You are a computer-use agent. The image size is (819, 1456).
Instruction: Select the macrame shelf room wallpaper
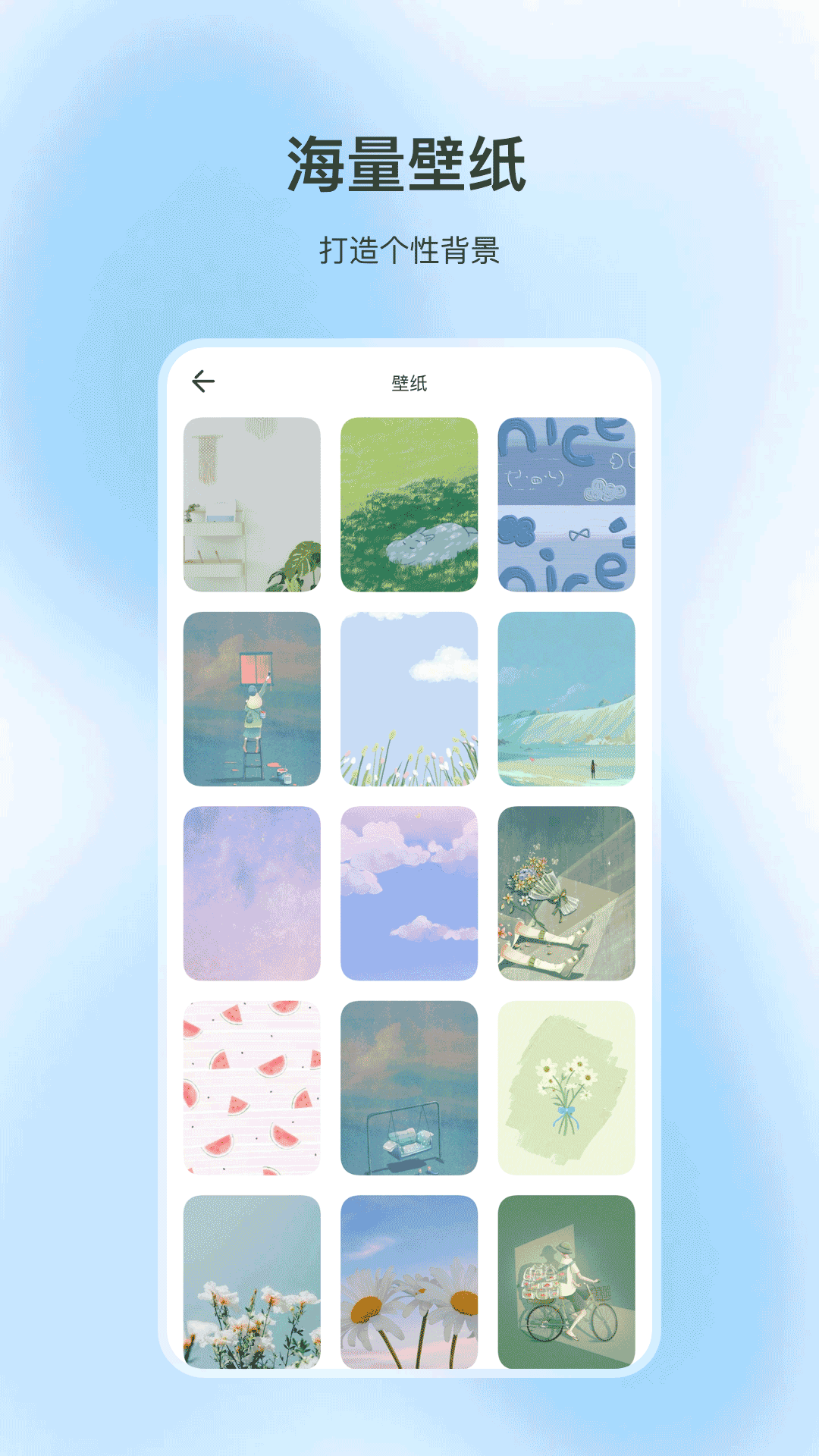point(253,506)
